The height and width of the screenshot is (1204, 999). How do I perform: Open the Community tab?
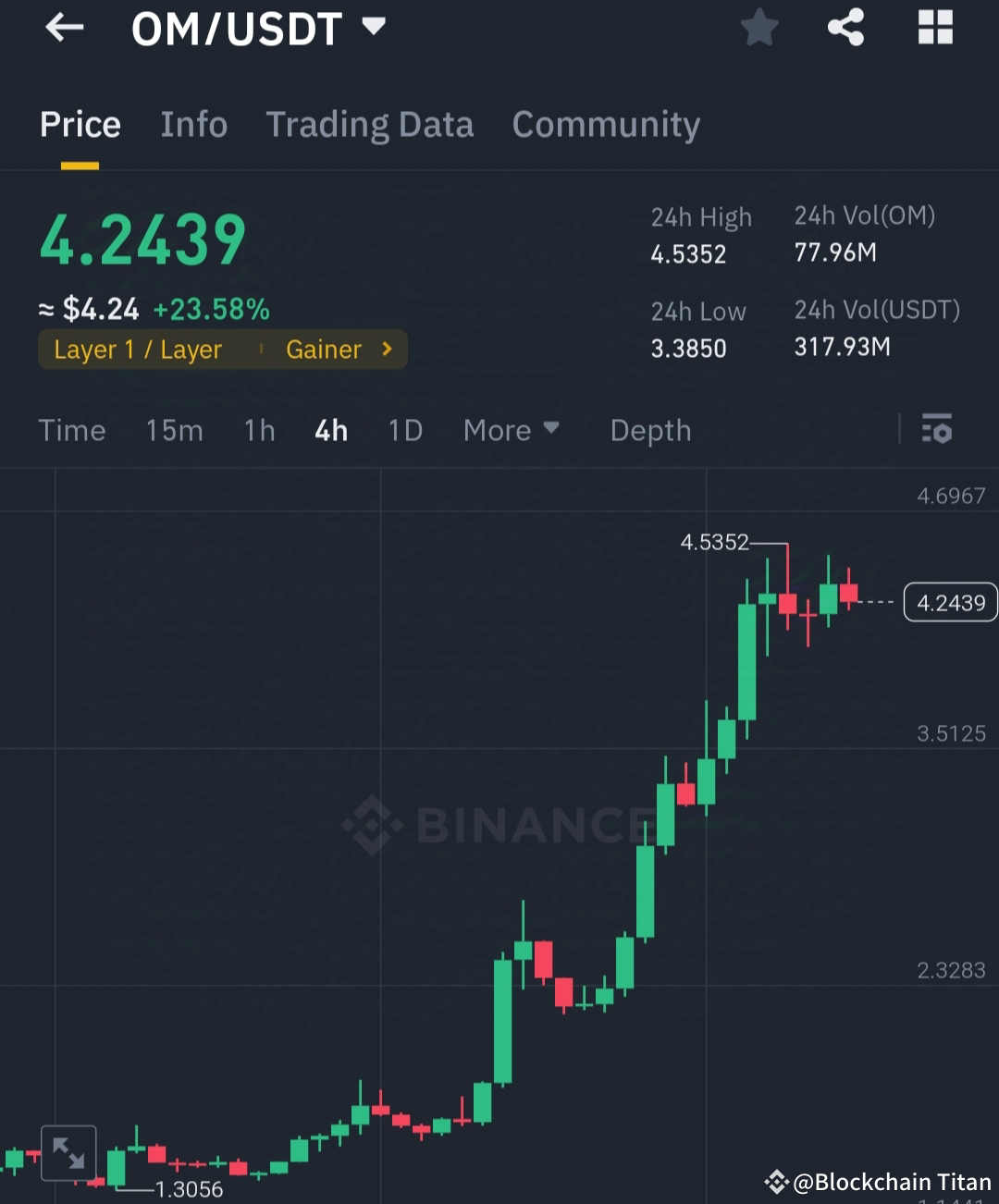coord(606,125)
